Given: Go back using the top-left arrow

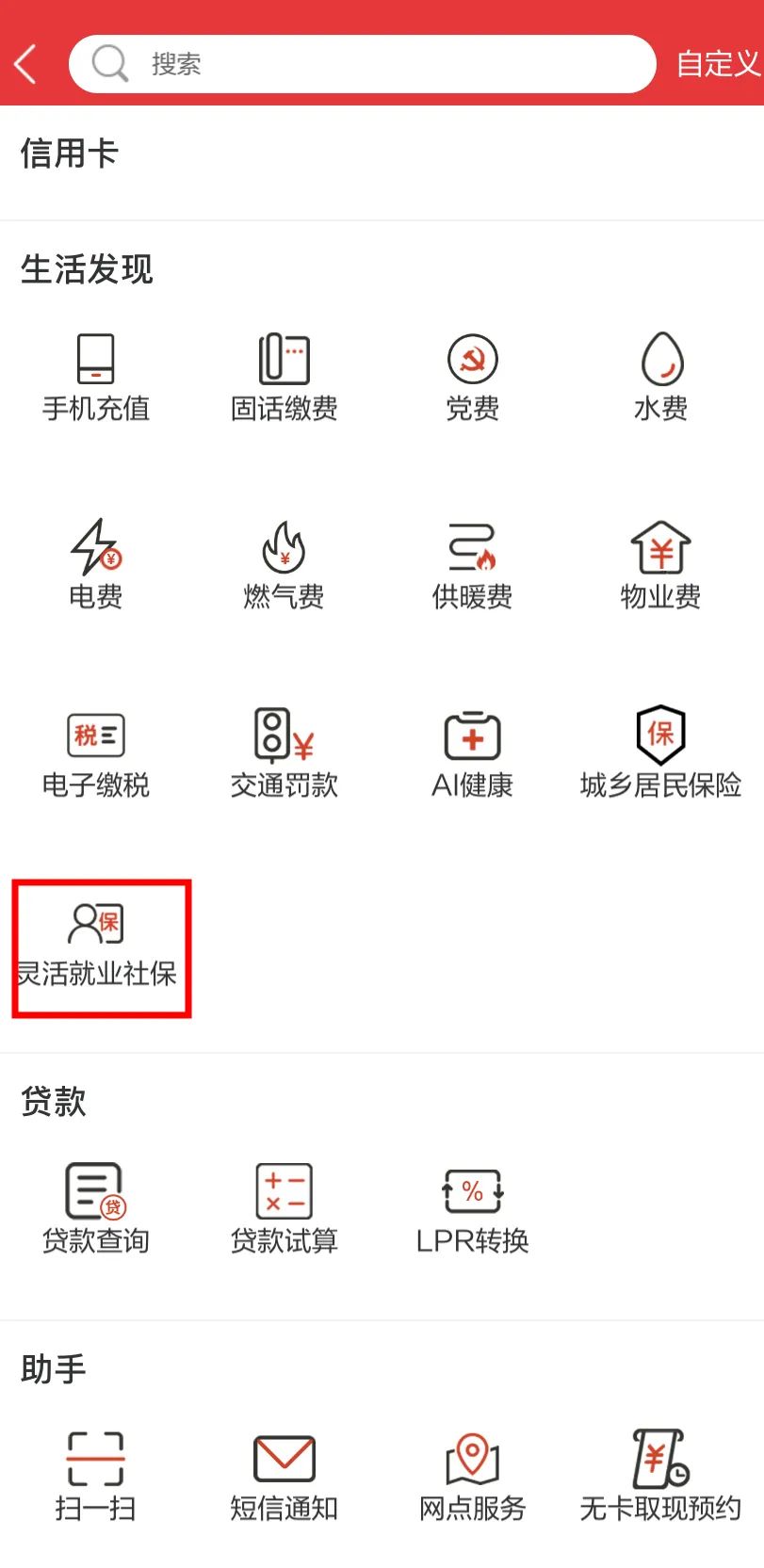Looking at the screenshot, I should [x=25, y=64].
